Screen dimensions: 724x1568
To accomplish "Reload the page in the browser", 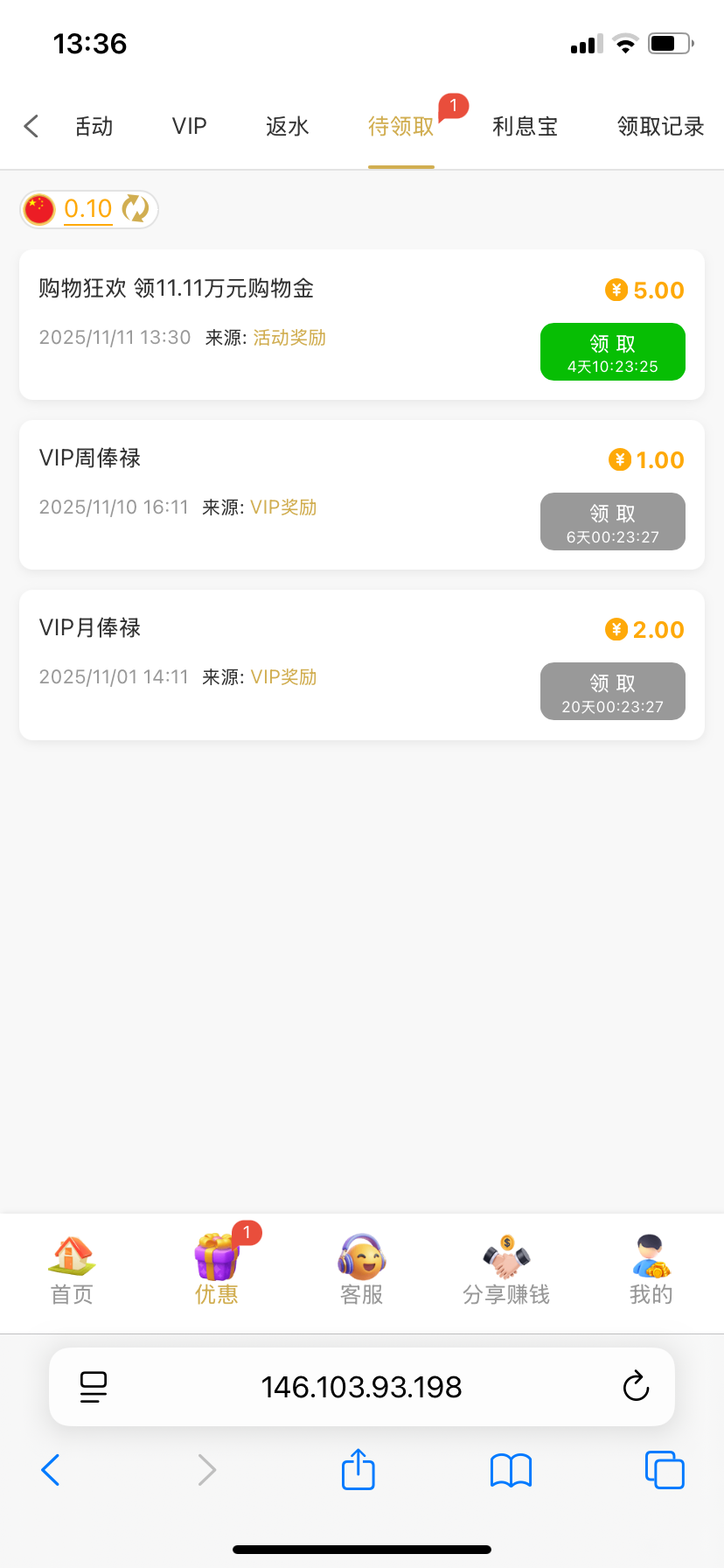I will 636,1386.
